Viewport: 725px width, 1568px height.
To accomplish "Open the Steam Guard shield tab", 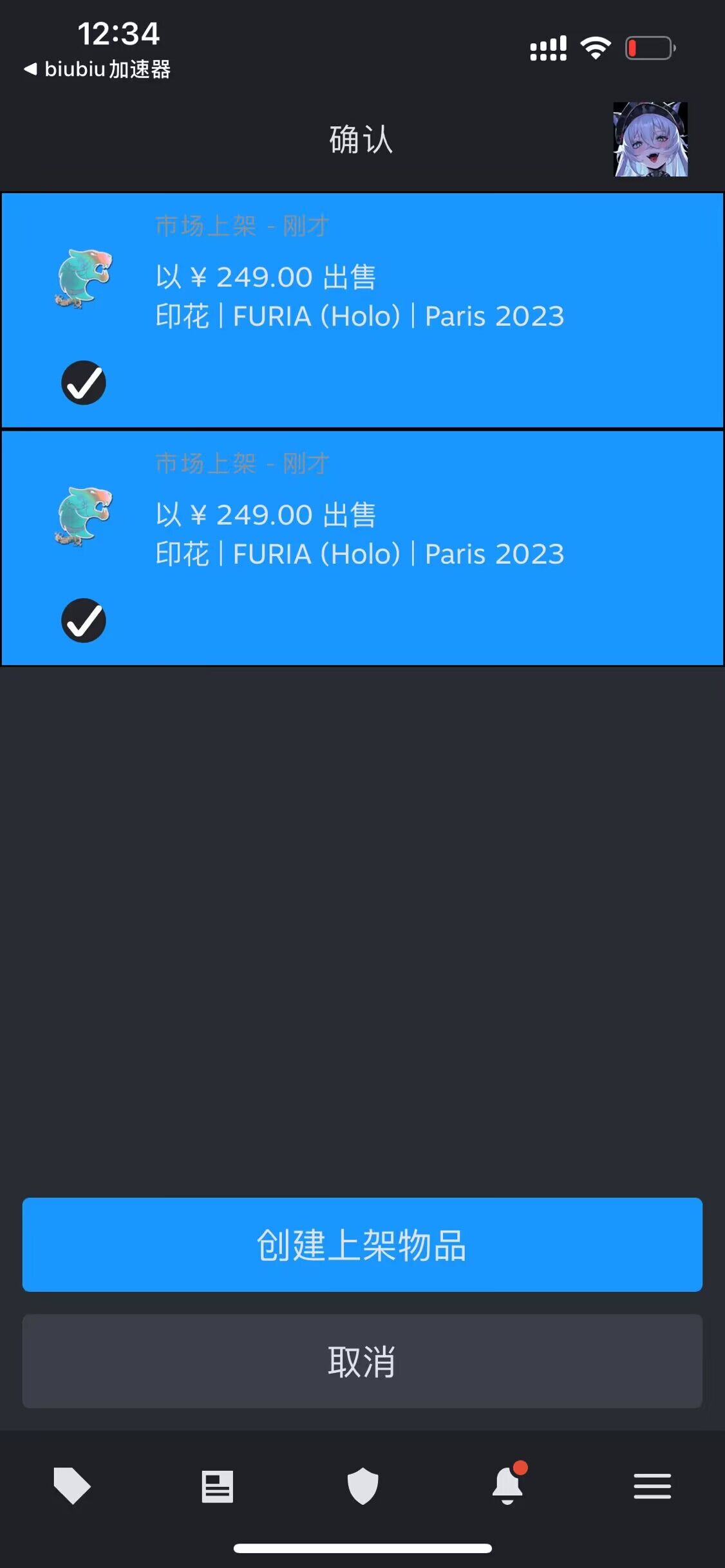I will point(362,1486).
